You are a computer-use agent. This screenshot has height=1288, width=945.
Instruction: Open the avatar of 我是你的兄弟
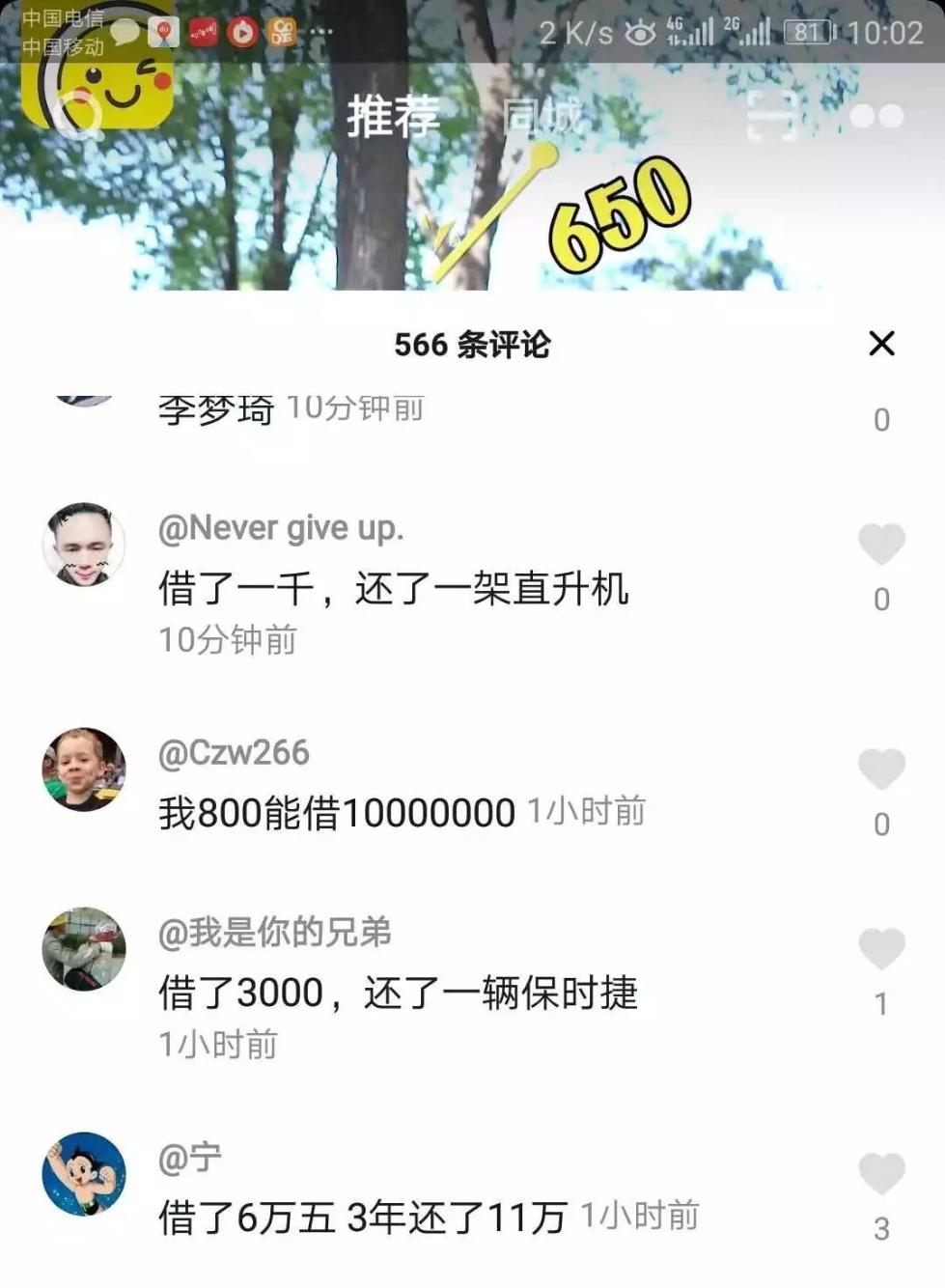(x=84, y=949)
